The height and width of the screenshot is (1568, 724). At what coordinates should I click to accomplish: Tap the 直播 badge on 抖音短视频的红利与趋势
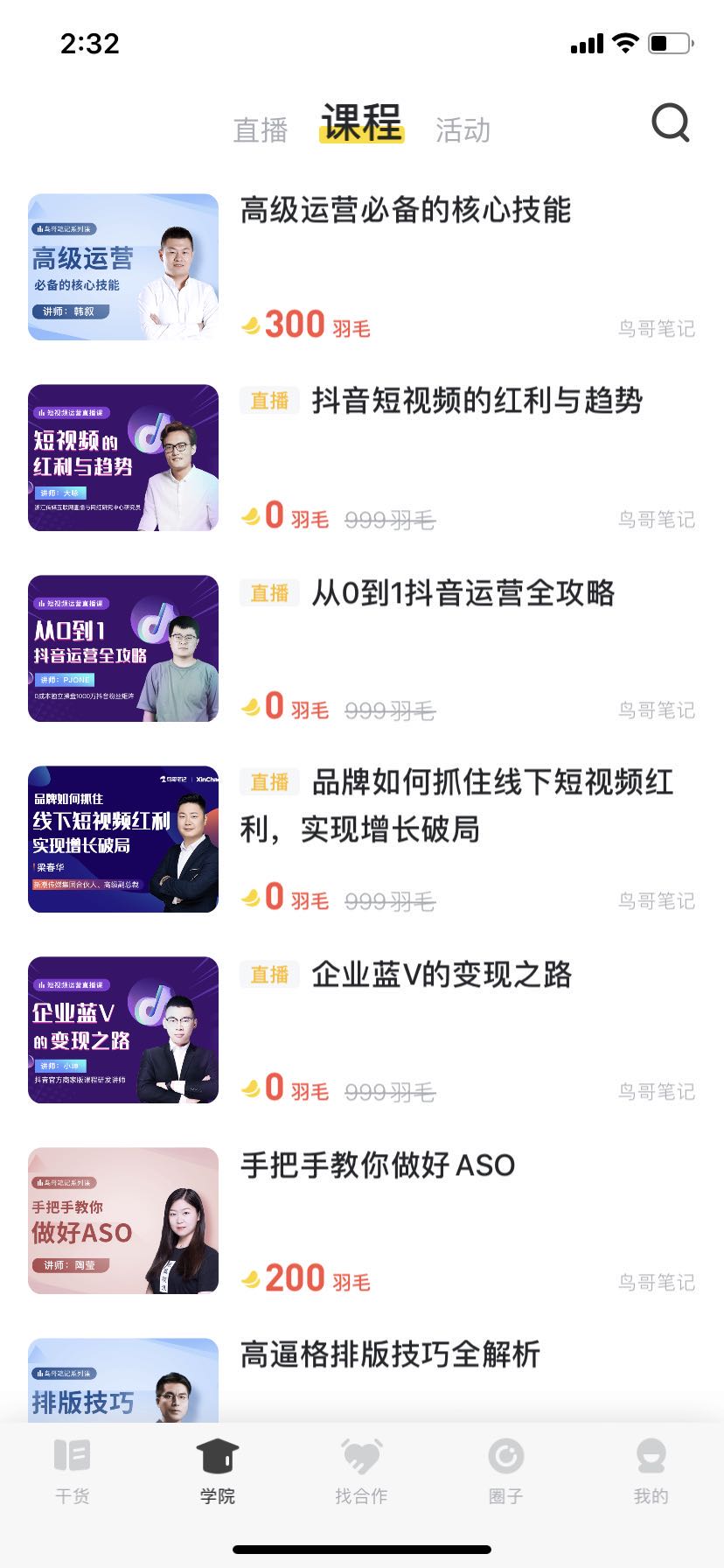click(268, 402)
